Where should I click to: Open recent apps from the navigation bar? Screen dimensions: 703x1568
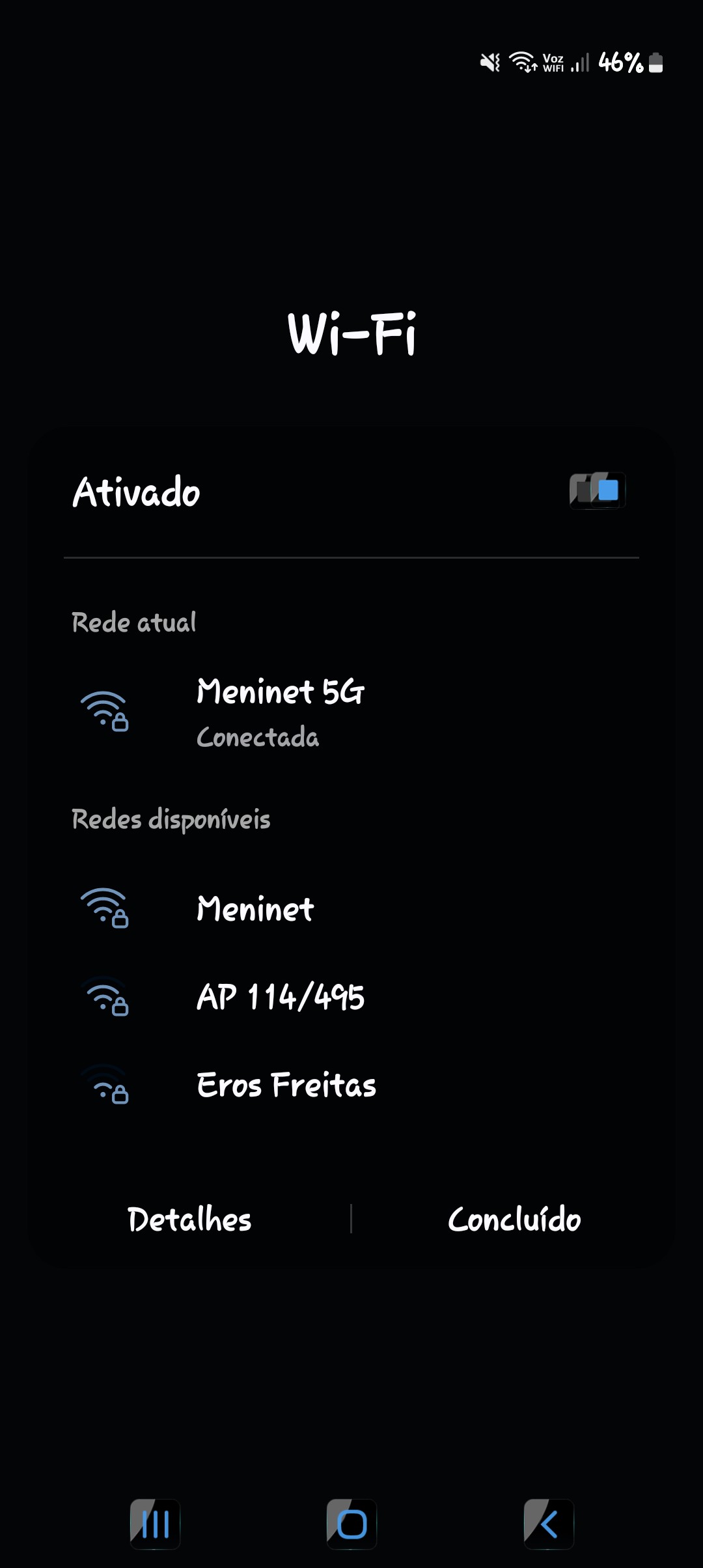pos(155,1524)
